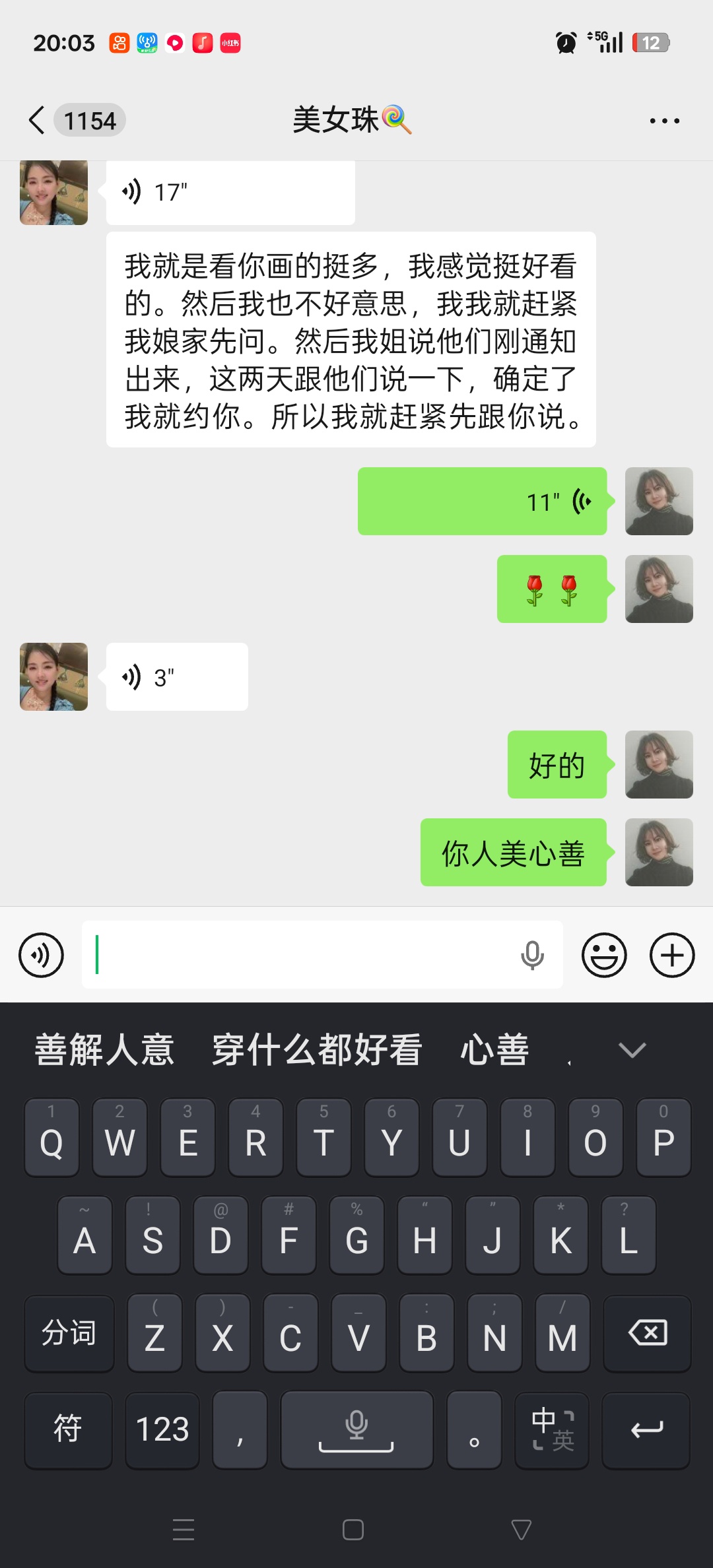Play the 3-second voice message

177,677
